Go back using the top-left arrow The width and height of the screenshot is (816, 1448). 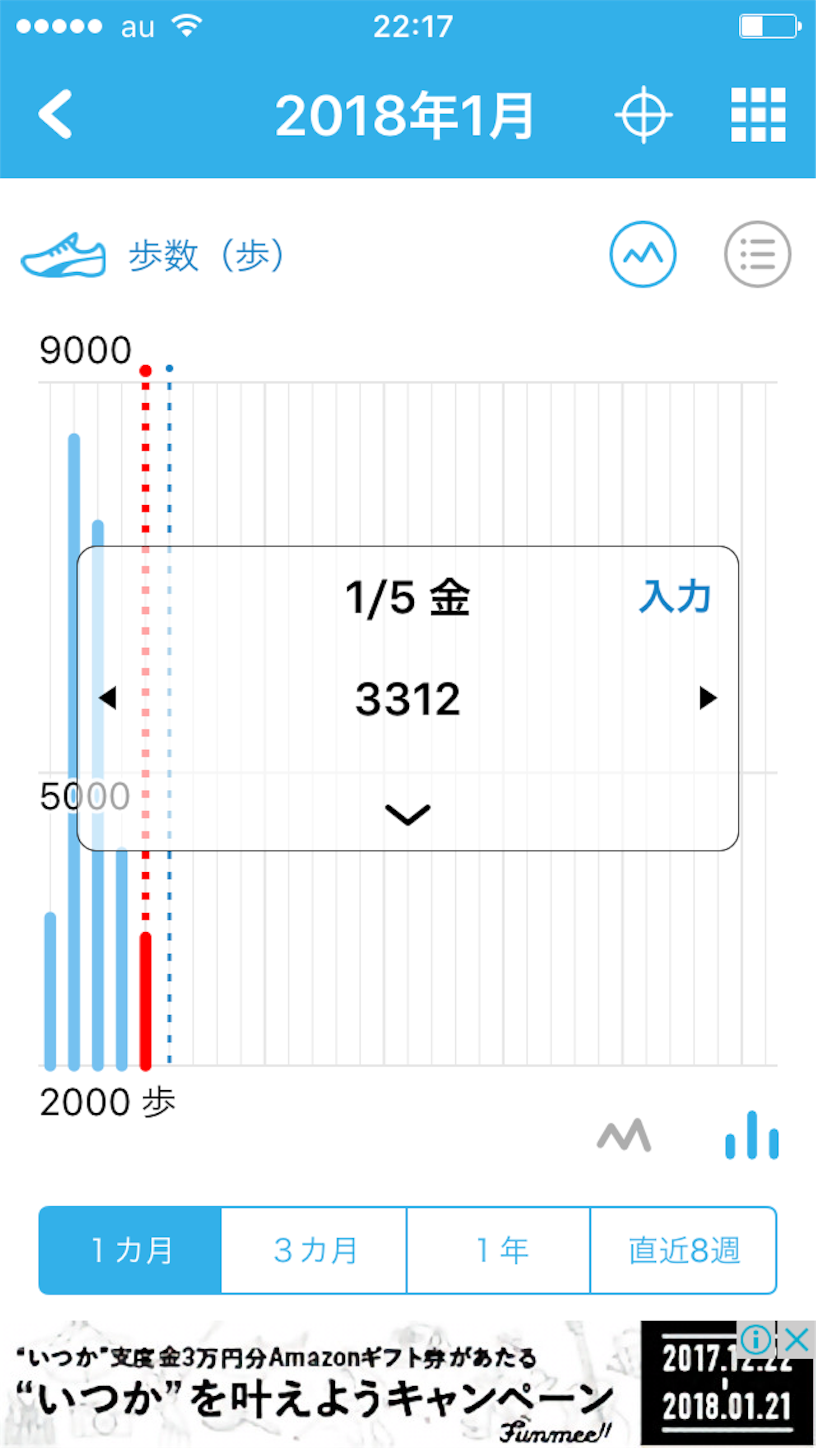click(56, 115)
